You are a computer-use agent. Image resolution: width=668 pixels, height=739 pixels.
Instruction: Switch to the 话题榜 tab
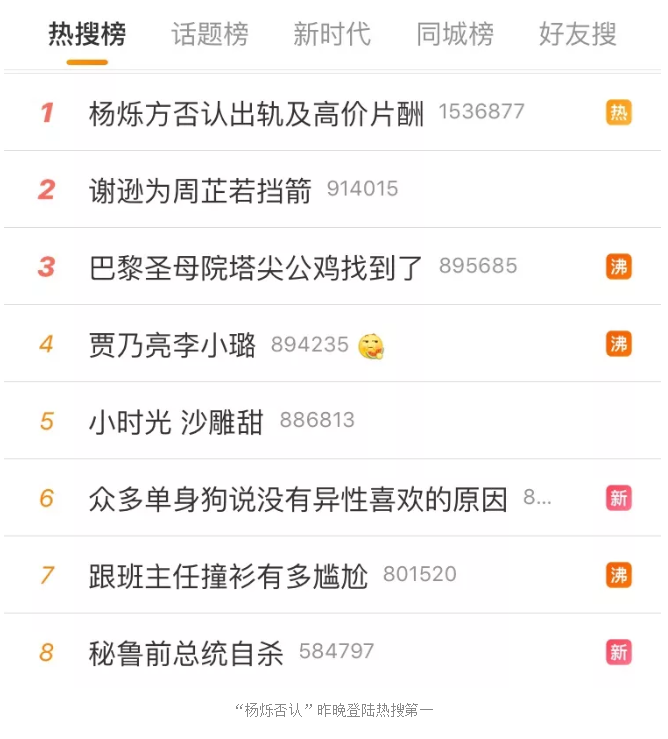click(210, 35)
